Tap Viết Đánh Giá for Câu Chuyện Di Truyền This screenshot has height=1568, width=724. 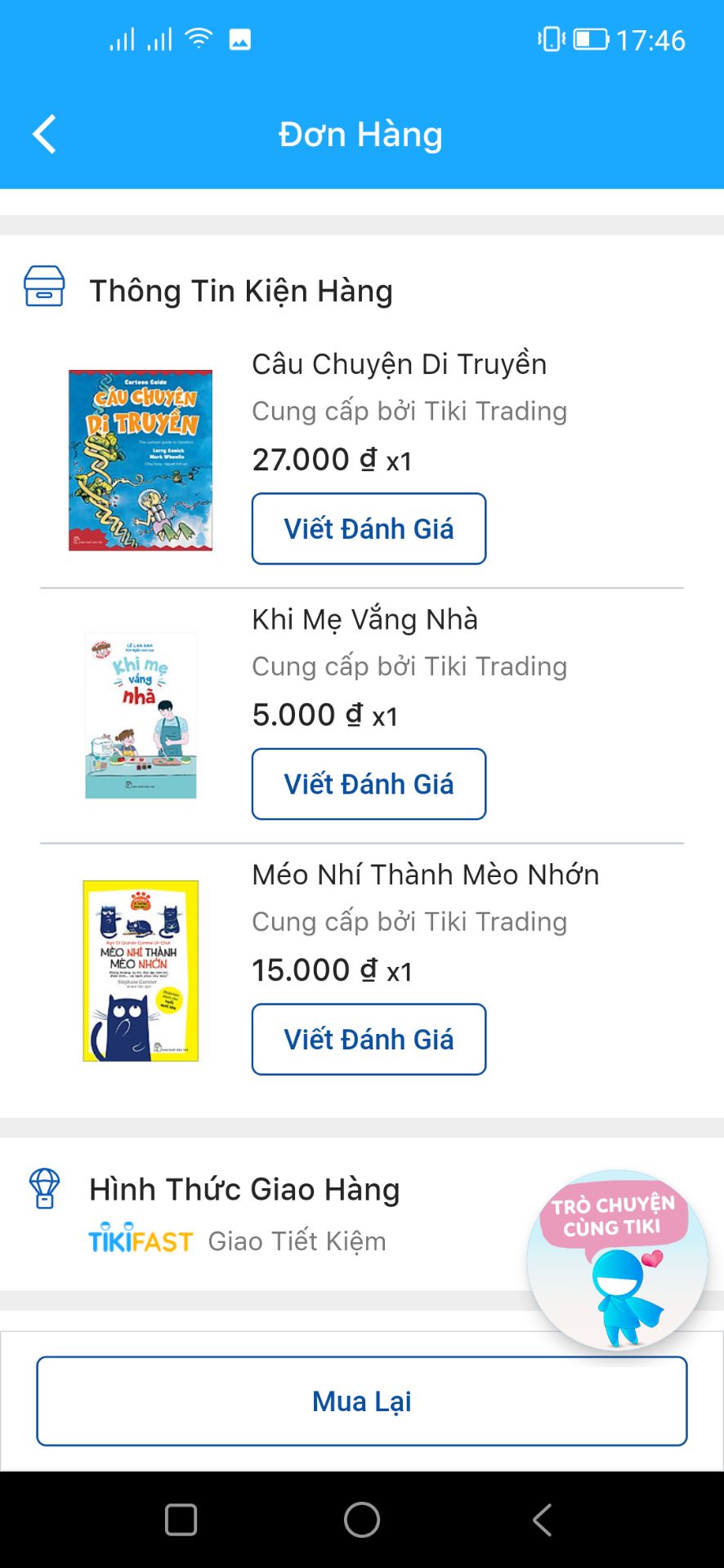pyautogui.click(x=369, y=528)
